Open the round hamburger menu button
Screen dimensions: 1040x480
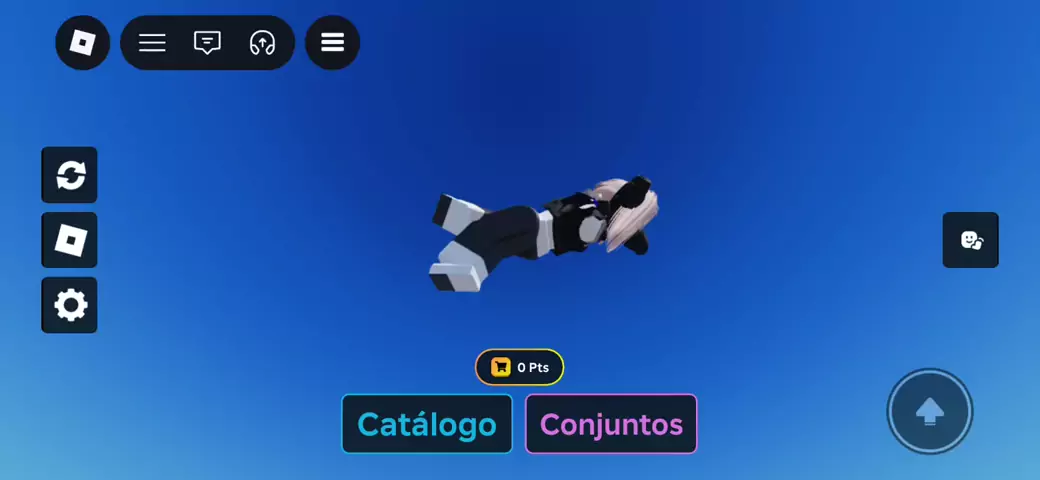tap(332, 43)
